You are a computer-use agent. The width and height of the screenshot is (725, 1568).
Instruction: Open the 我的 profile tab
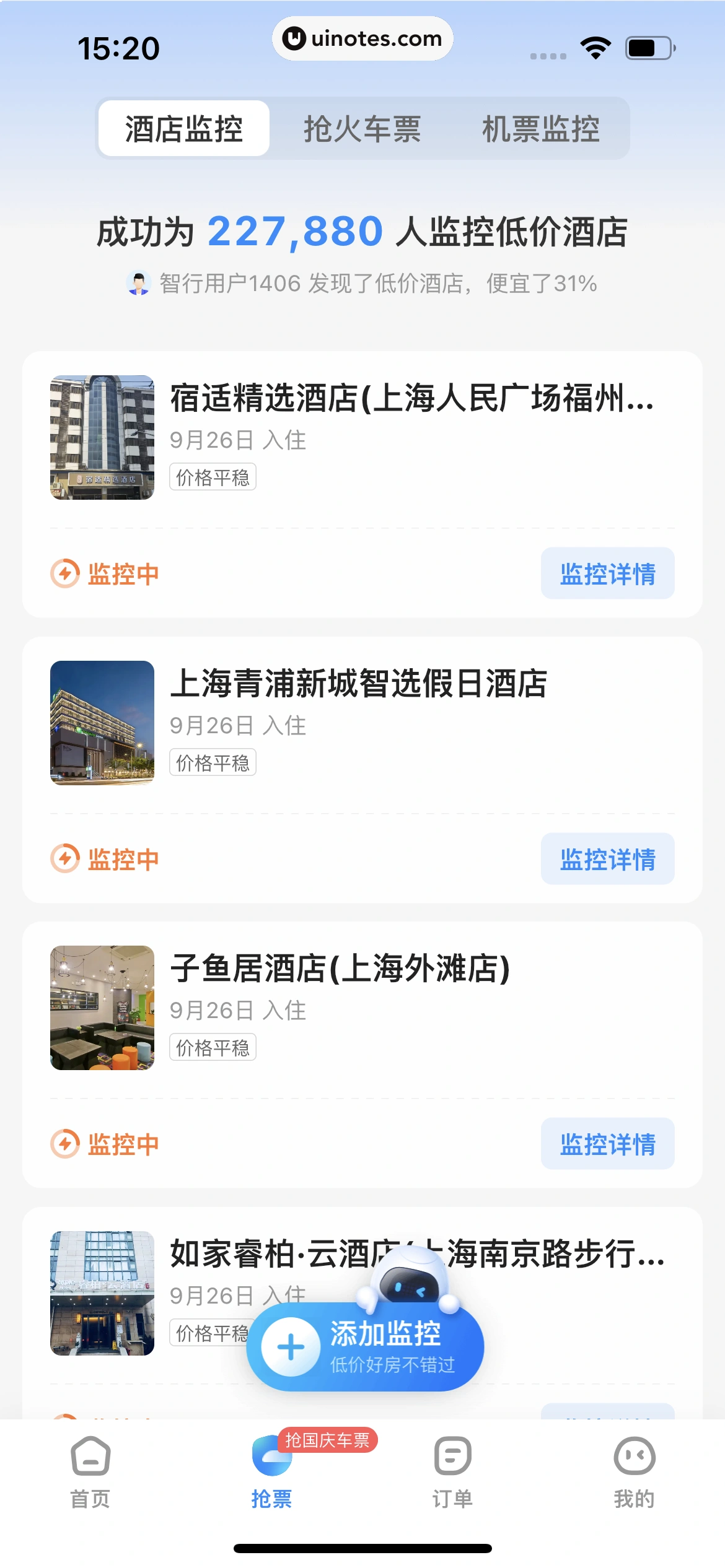(634, 1471)
